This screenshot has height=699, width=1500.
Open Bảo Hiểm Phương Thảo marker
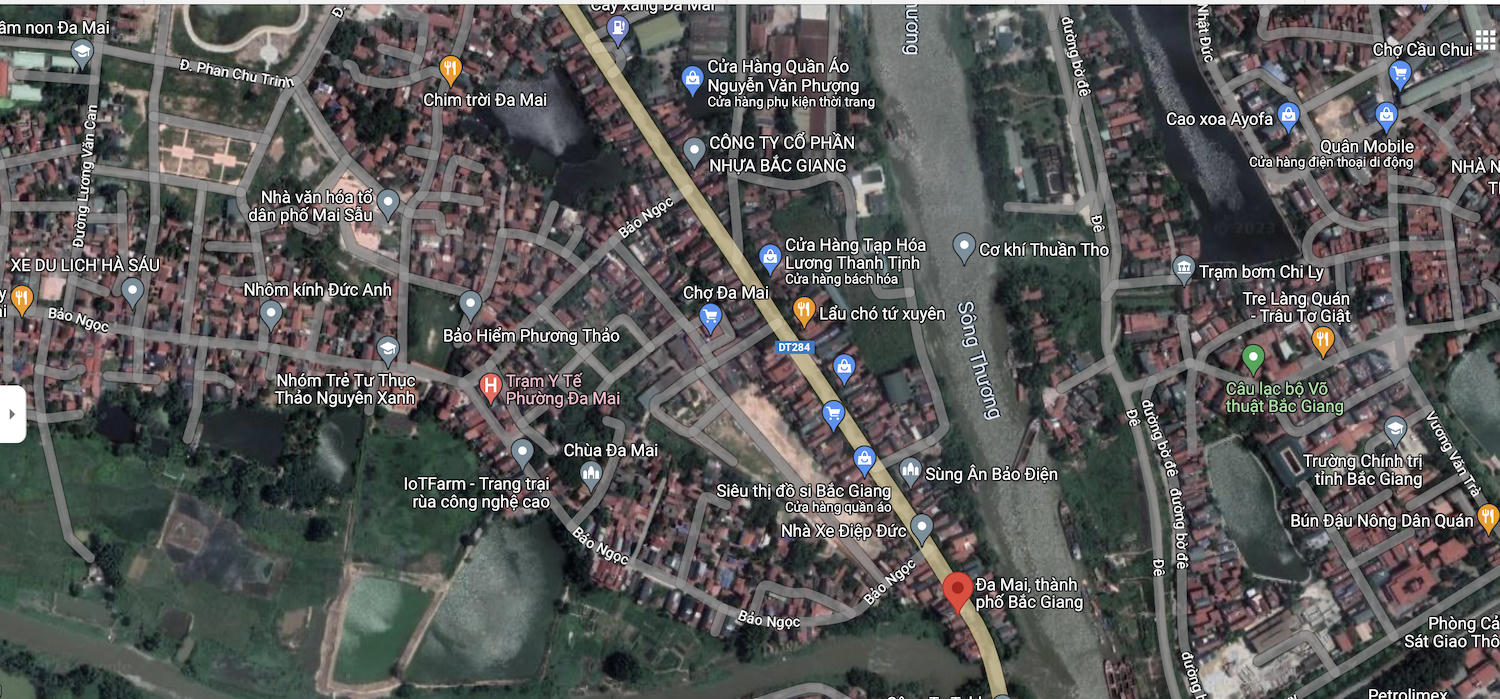click(470, 304)
